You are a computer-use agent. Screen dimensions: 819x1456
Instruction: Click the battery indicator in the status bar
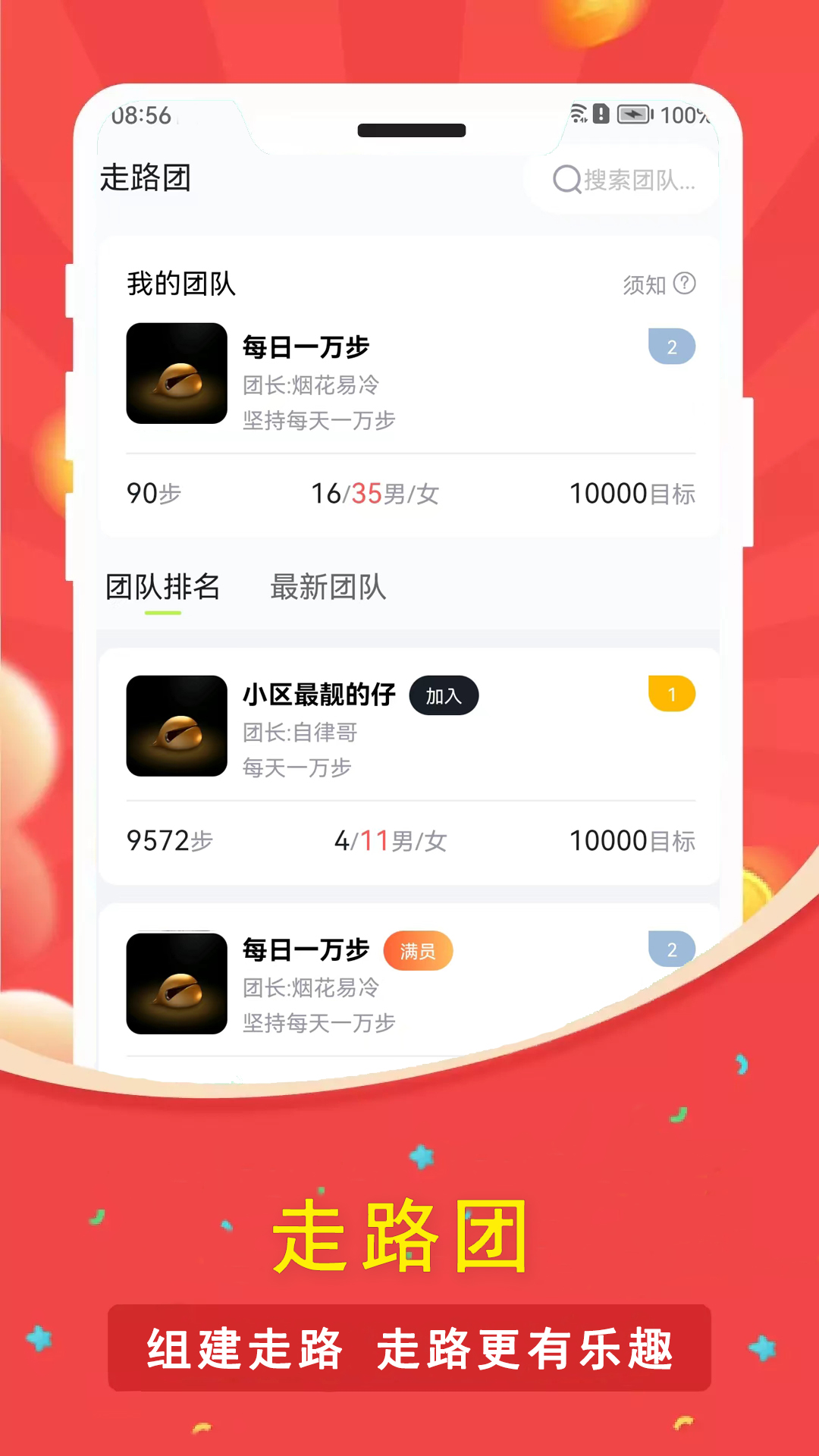click(x=635, y=112)
